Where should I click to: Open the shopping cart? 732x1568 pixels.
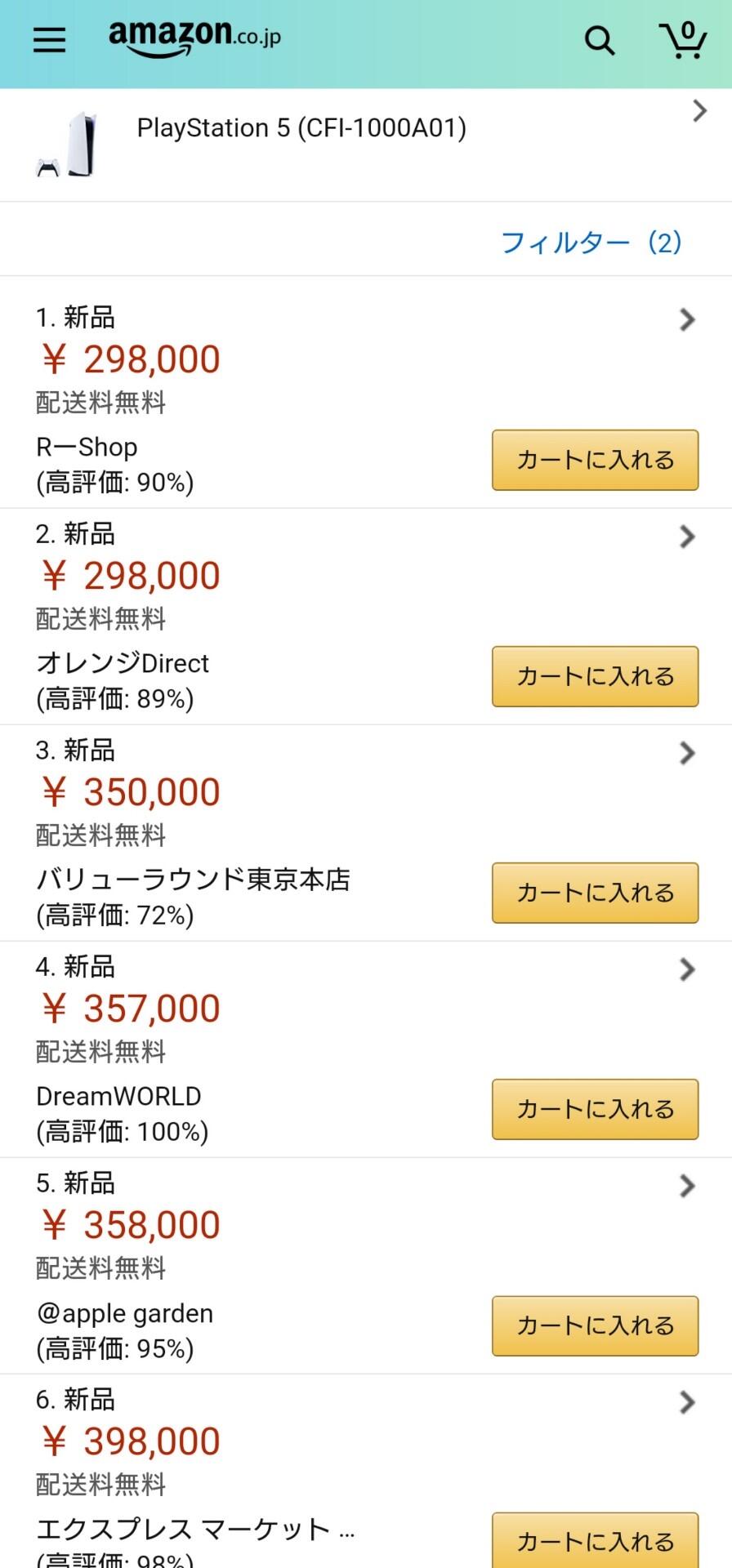pyautogui.click(x=683, y=39)
